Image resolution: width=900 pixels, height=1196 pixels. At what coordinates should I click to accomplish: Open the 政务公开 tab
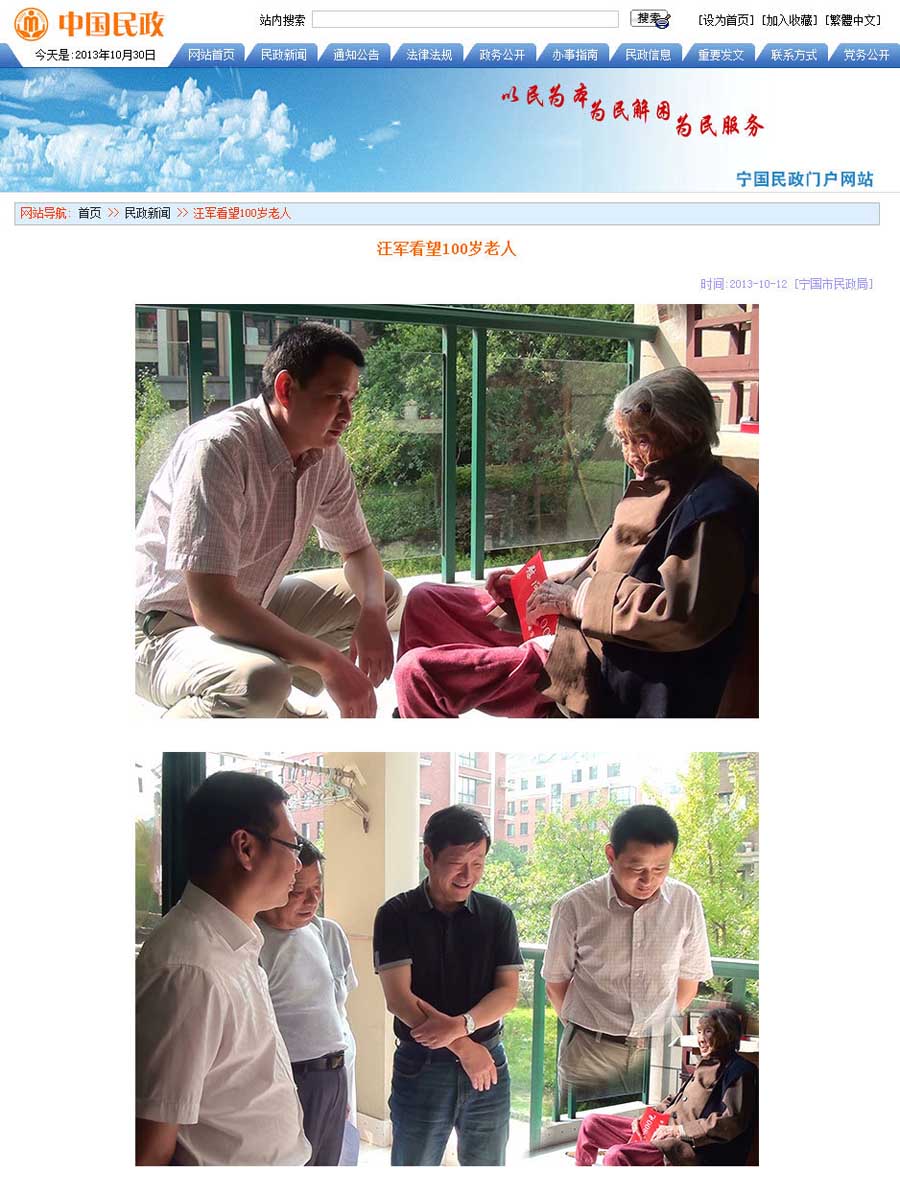(x=502, y=55)
